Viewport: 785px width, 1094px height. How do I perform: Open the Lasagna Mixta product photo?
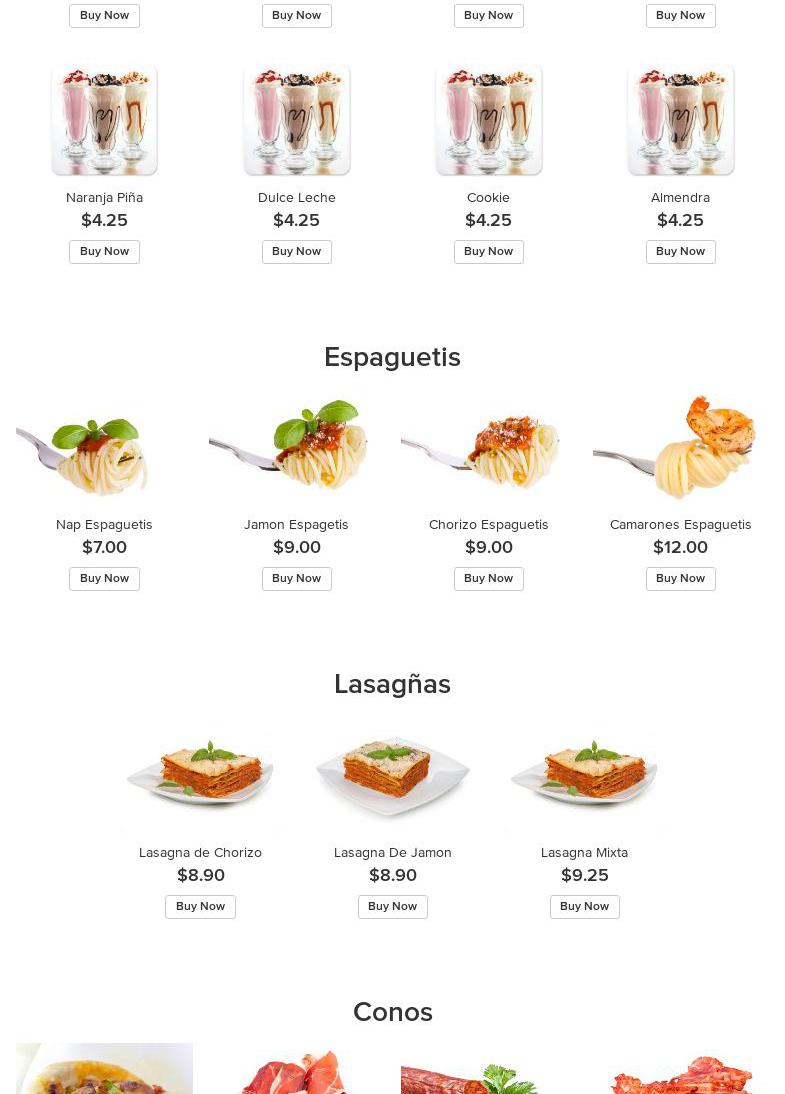pos(584,775)
